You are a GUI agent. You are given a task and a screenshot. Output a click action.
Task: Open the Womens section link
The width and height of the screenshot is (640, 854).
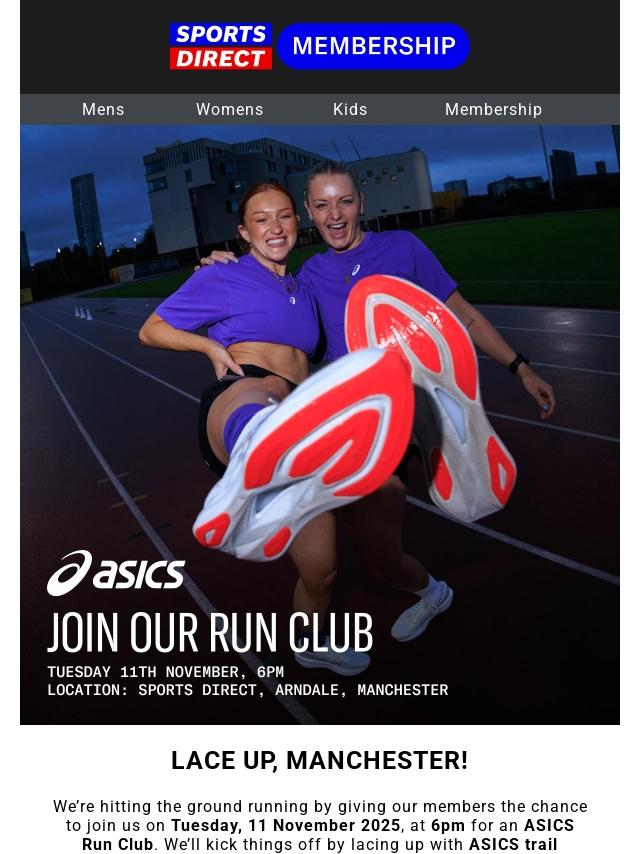pyautogui.click(x=229, y=110)
